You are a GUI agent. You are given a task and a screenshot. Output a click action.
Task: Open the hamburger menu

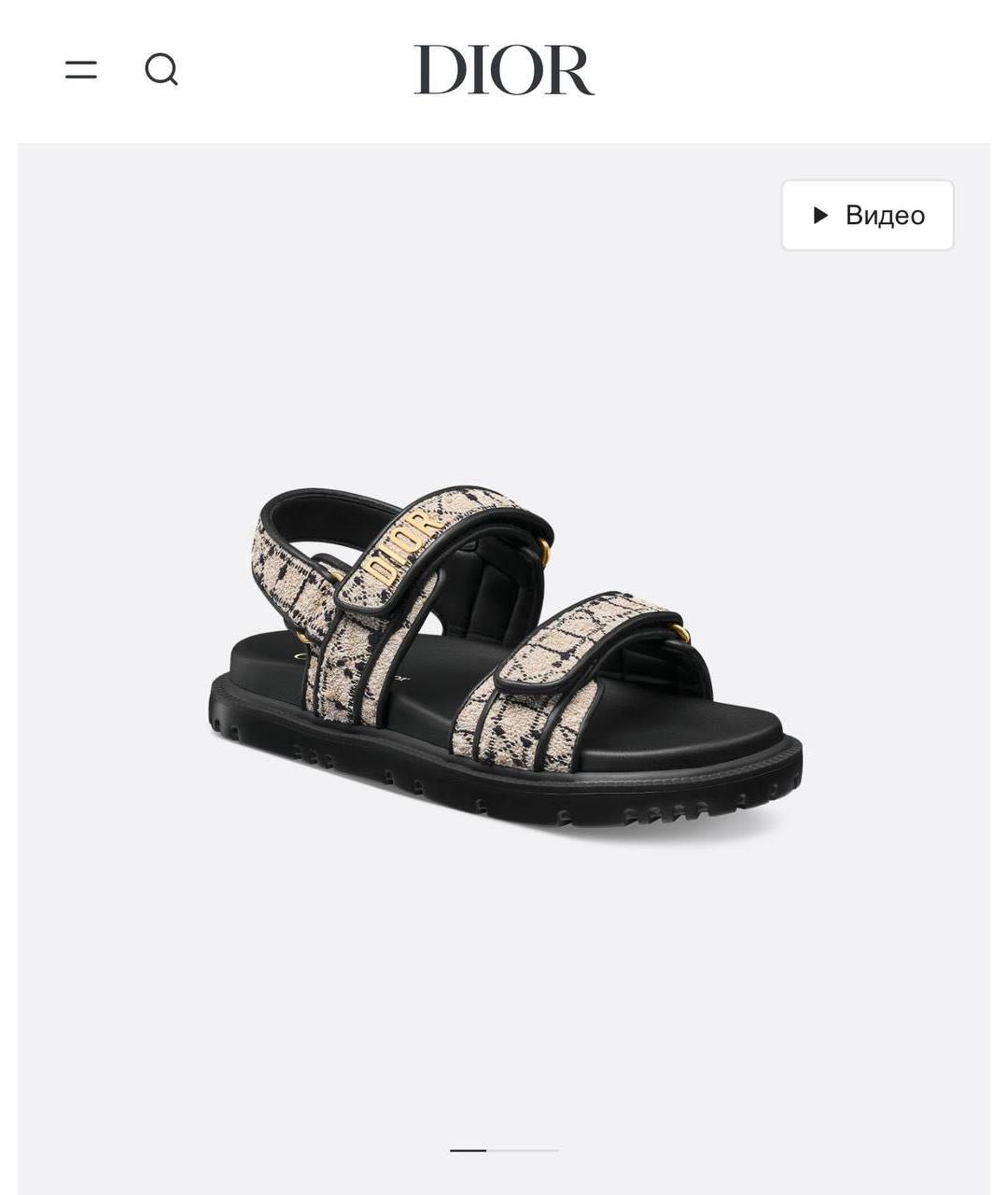tap(81, 69)
